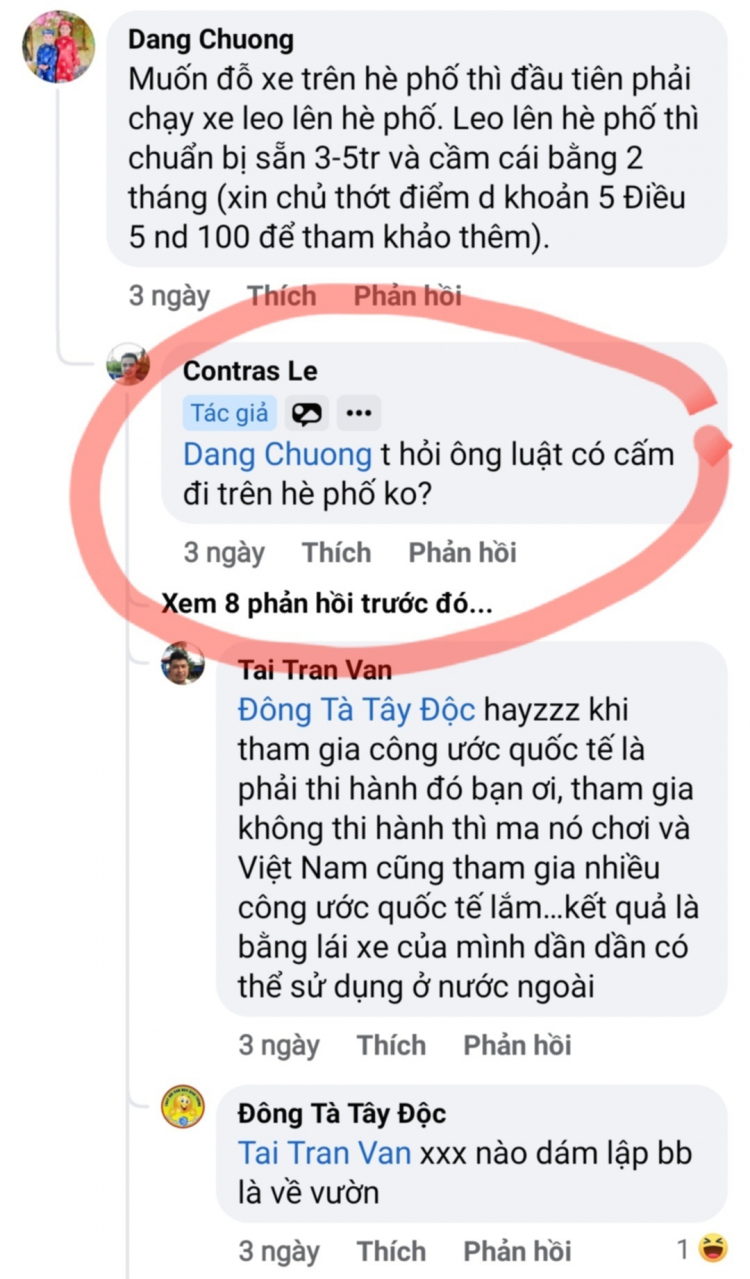Reply to Đông Tà Tây Độc's comment

pos(517,1250)
